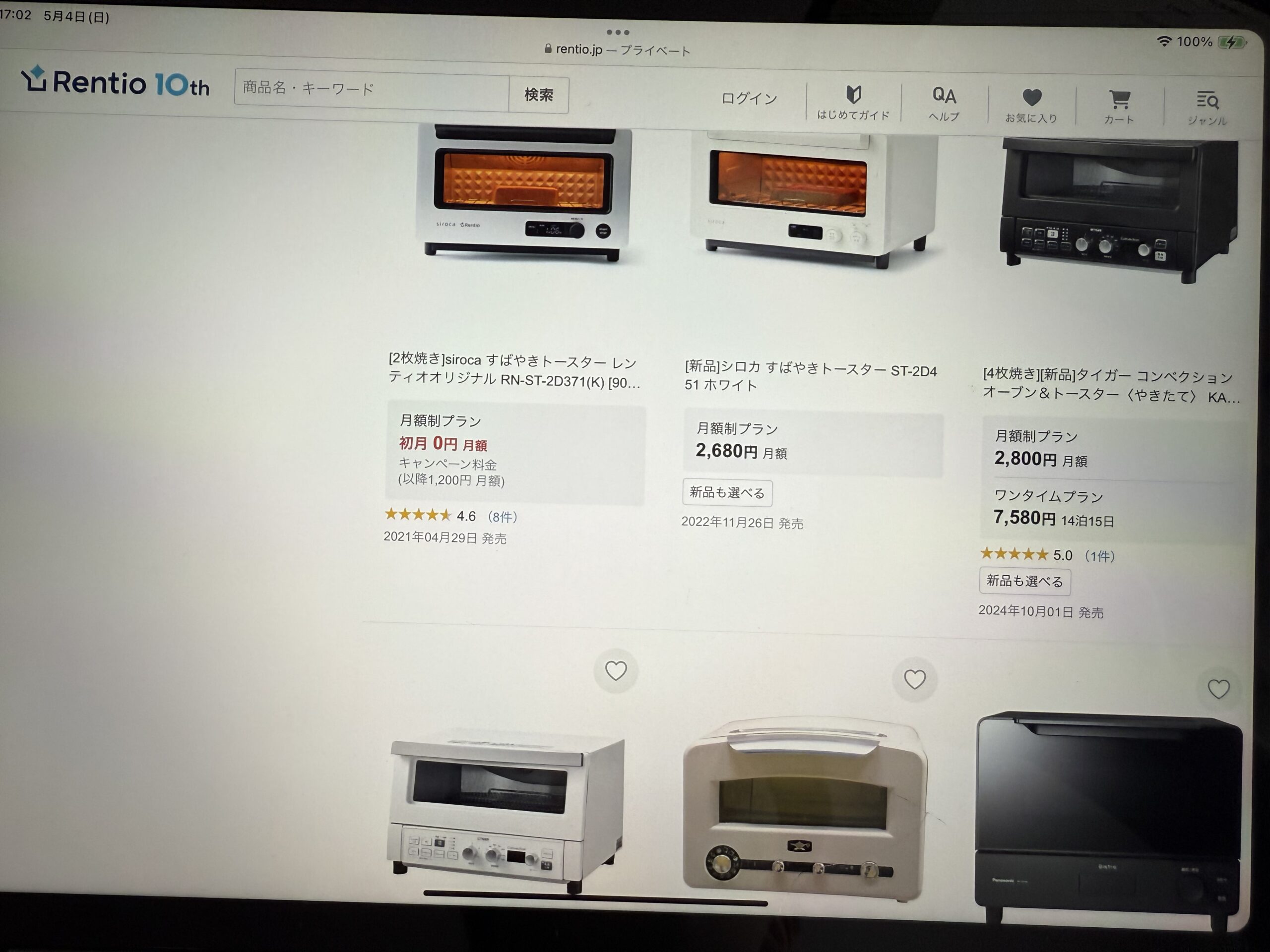1270x952 pixels.
Task: Open the ログイン login link
Action: pos(749,99)
